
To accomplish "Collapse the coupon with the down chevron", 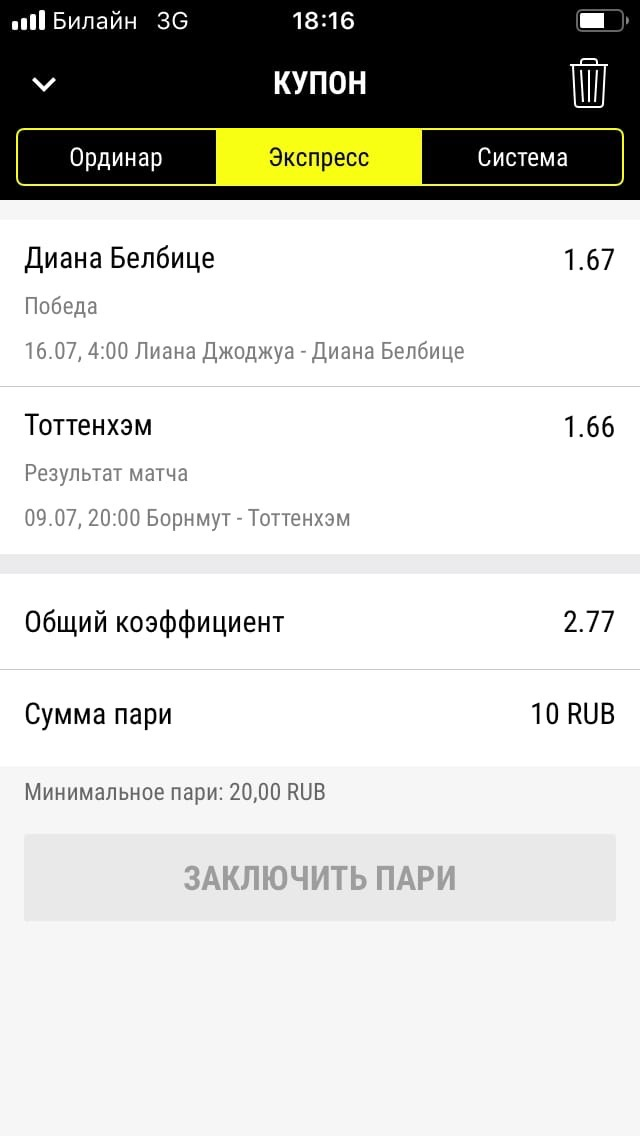I will (x=44, y=84).
